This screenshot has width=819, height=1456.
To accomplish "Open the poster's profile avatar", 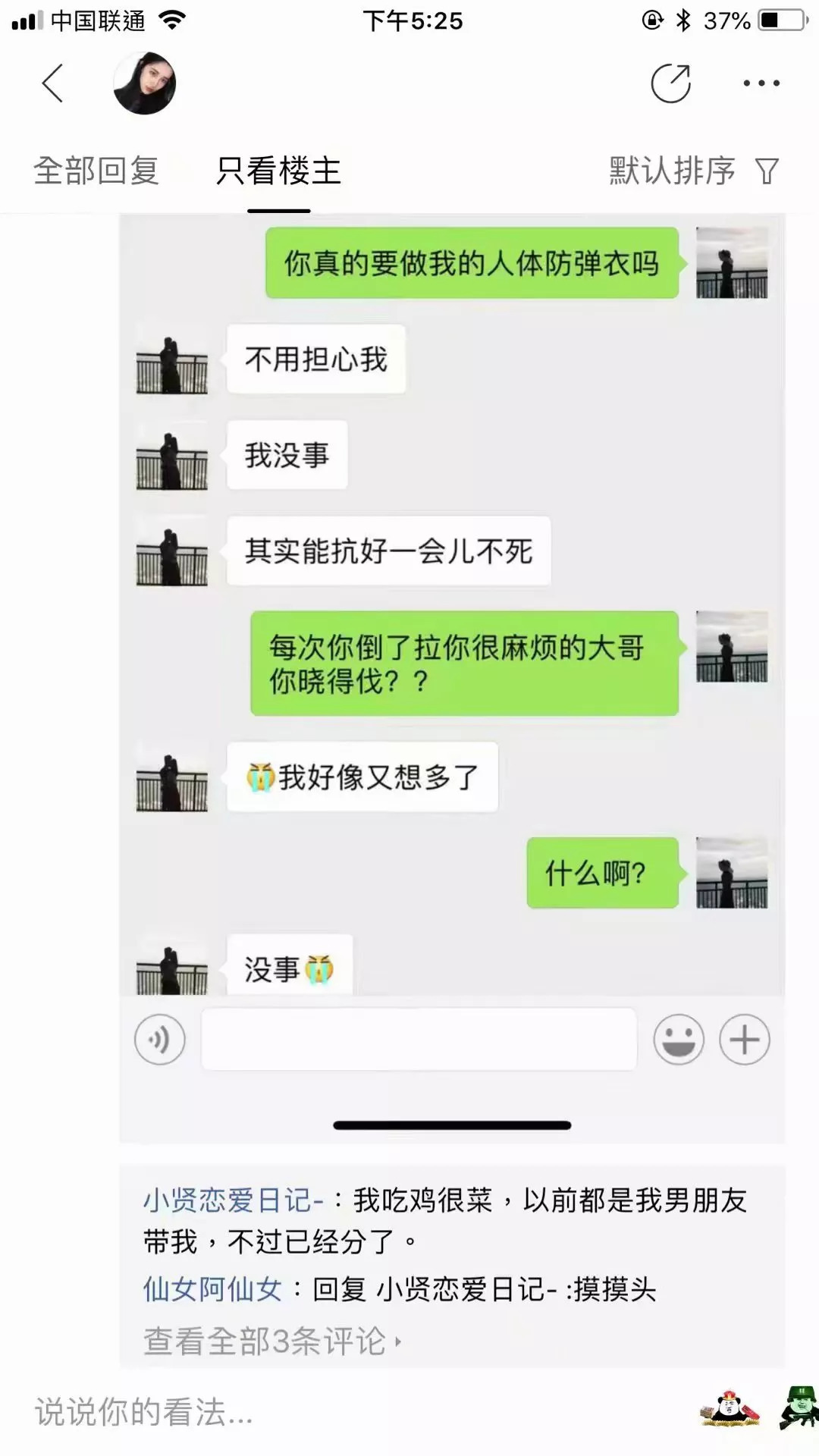I will coord(144,83).
